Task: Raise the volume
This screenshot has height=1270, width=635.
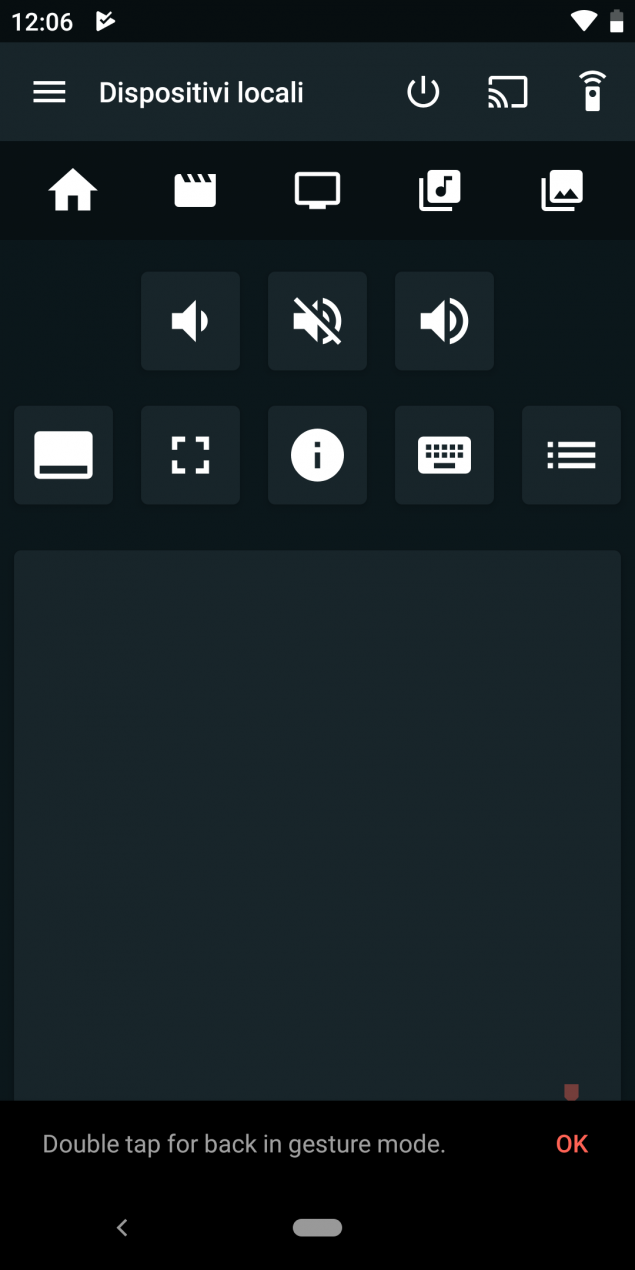Action: click(444, 321)
